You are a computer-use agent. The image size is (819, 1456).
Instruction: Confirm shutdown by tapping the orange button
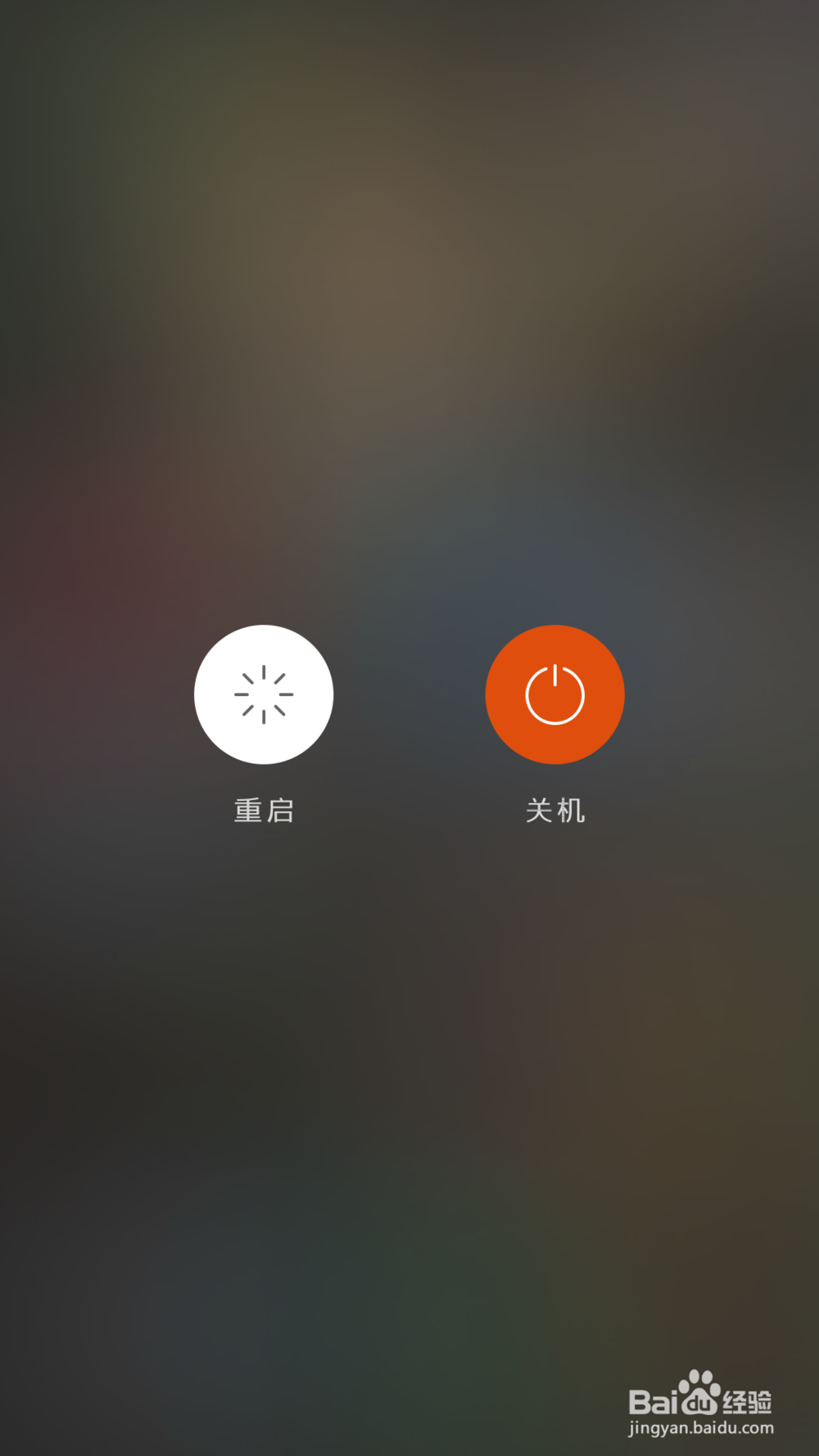(554, 694)
